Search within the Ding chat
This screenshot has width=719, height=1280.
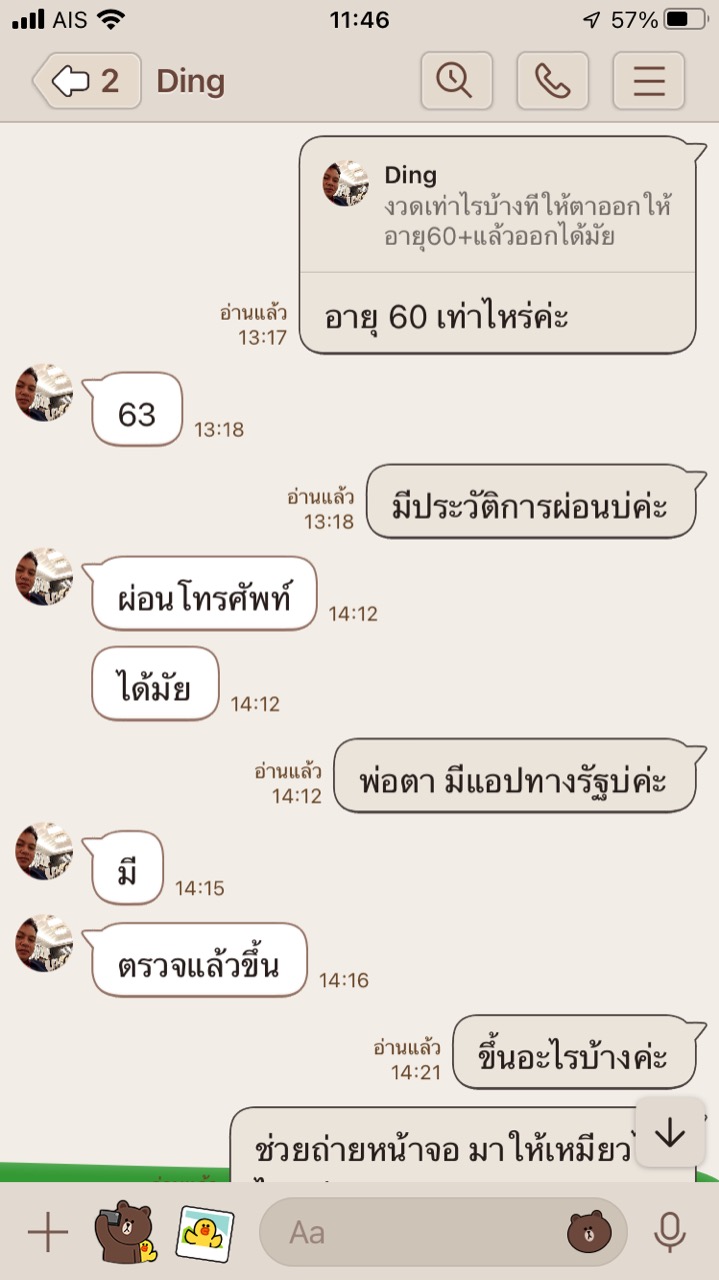point(456,81)
